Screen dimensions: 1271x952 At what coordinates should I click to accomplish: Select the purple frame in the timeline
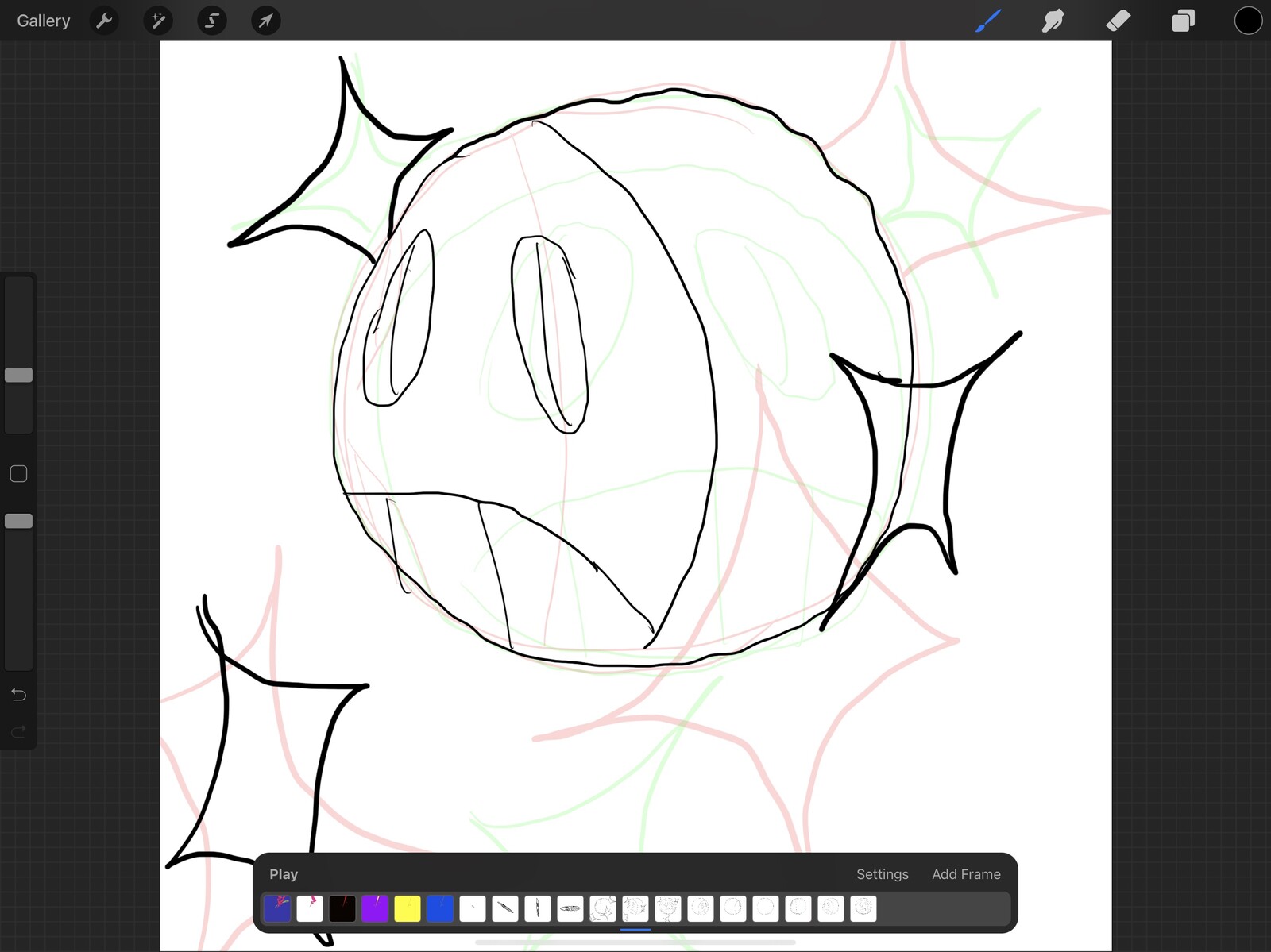pyautogui.click(x=375, y=908)
